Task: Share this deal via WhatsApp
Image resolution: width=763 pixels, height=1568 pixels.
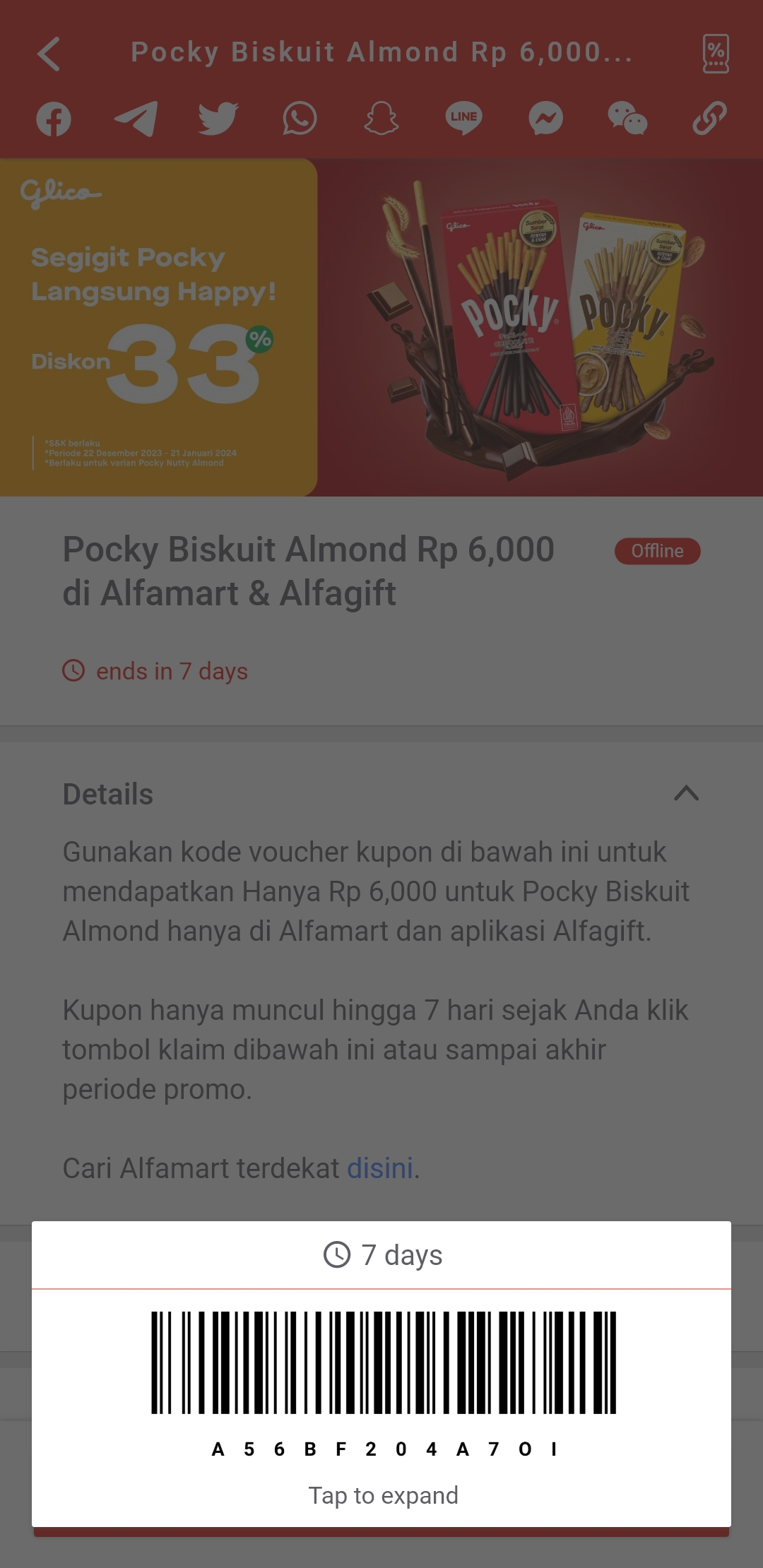Action: pyautogui.click(x=300, y=119)
